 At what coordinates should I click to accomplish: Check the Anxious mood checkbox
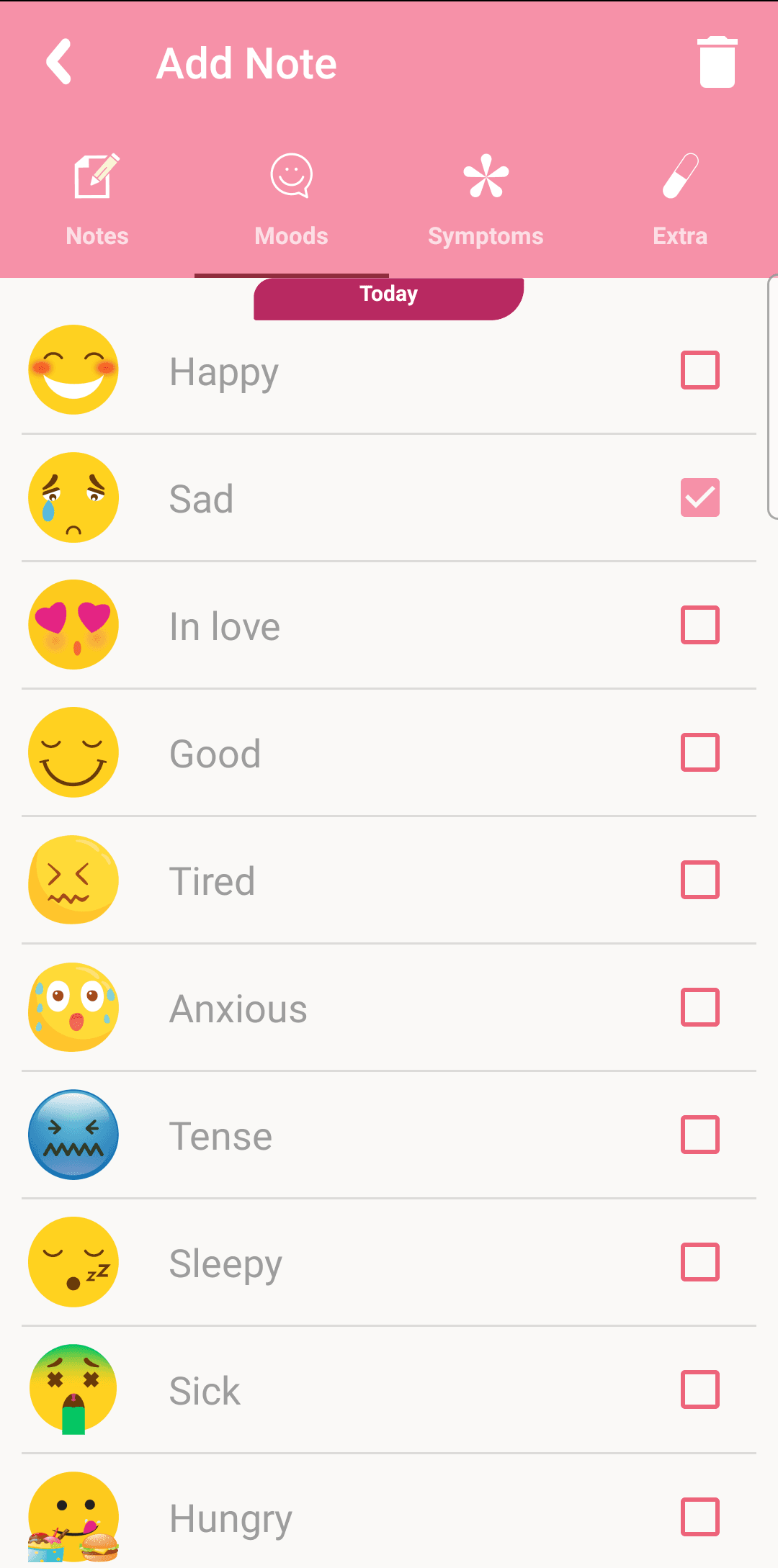[699, 1007]
